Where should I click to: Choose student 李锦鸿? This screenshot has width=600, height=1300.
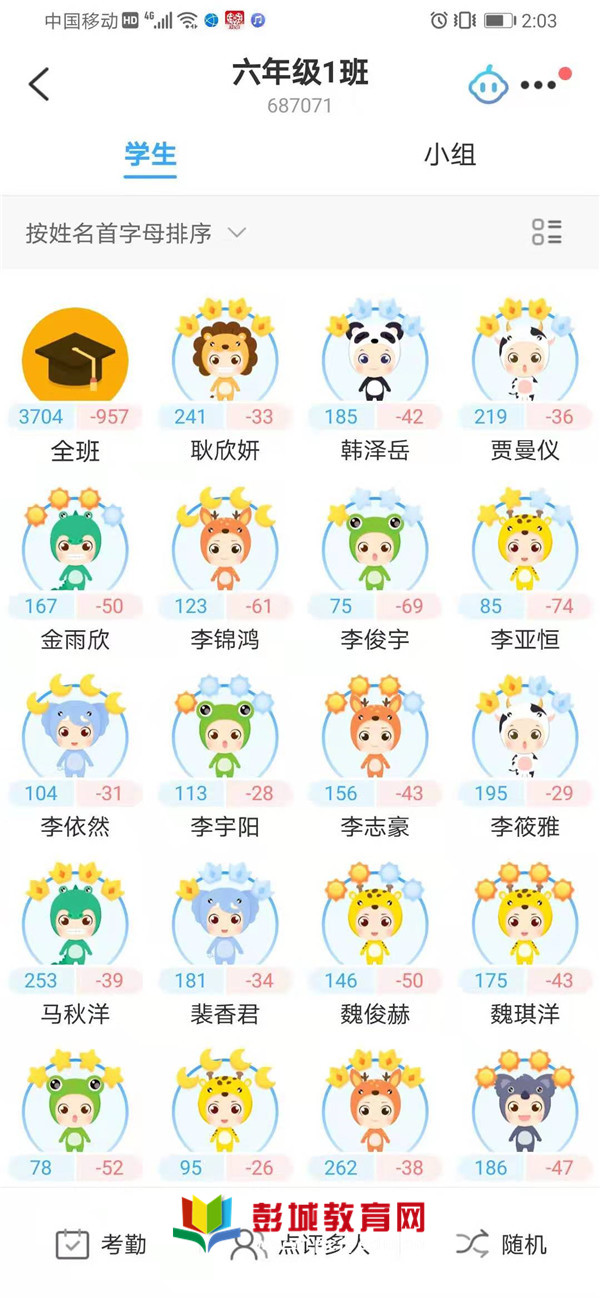tap(225, 548)
